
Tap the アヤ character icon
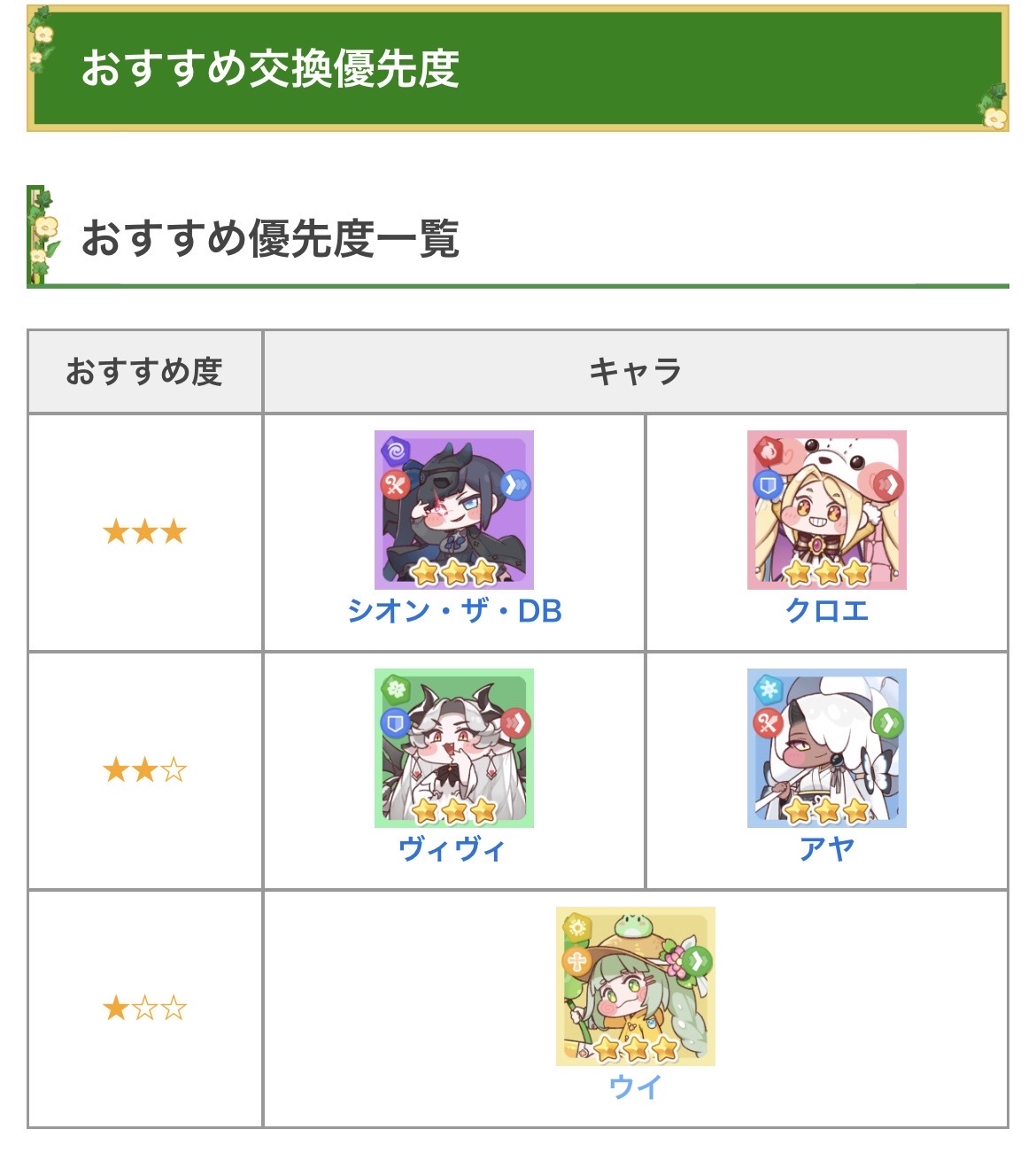[826, 748]
